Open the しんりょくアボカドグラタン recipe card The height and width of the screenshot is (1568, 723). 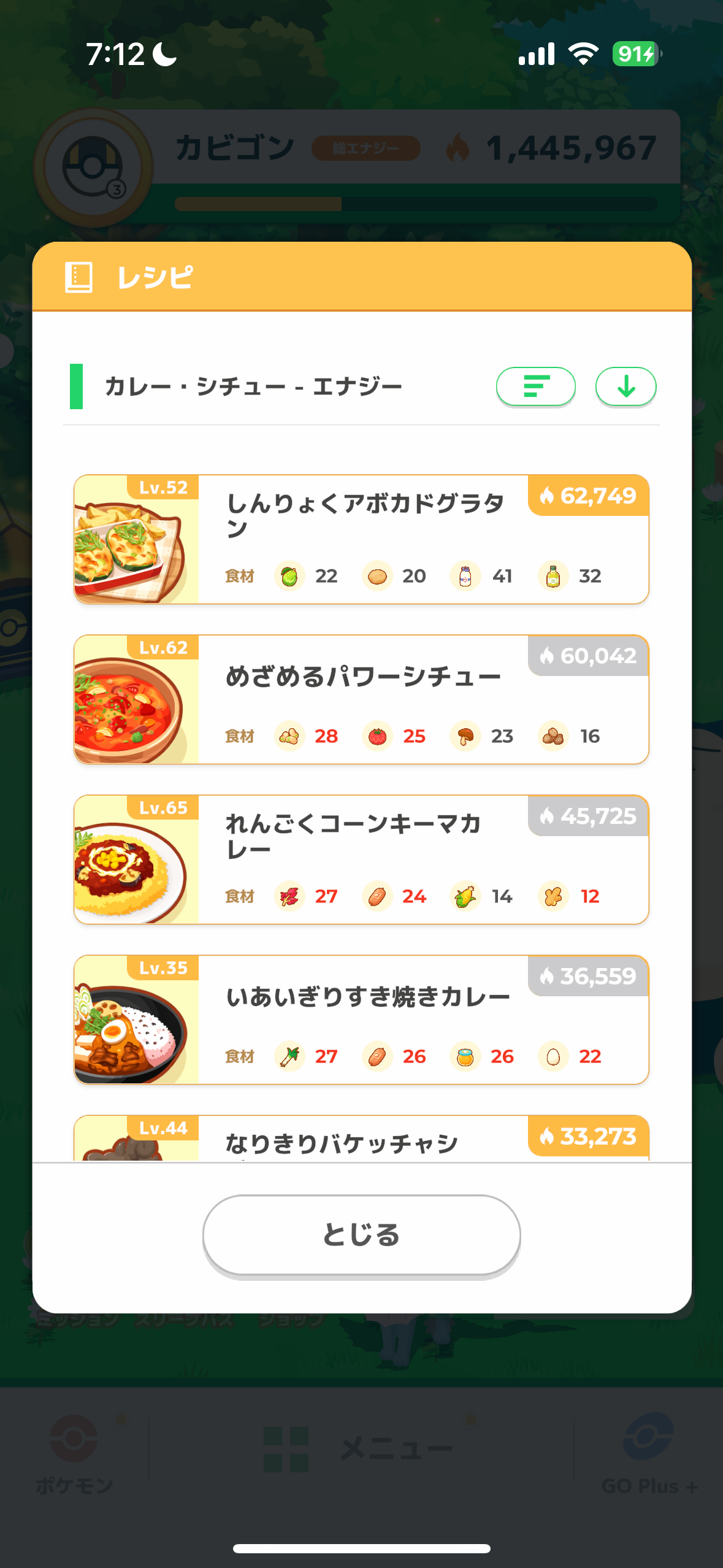click(361, 539)
